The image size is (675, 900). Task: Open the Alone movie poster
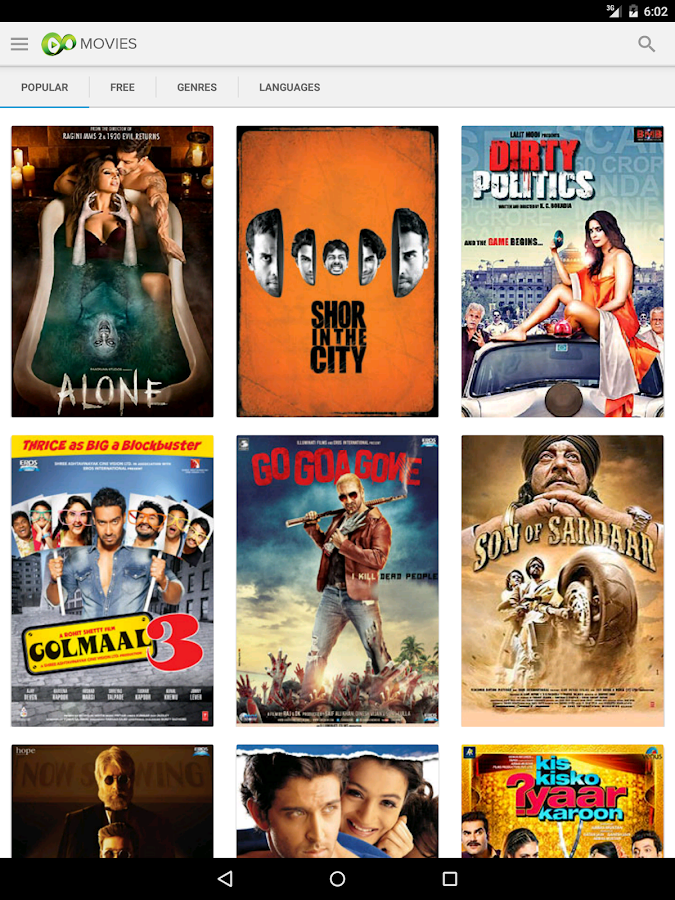point(112,271)
